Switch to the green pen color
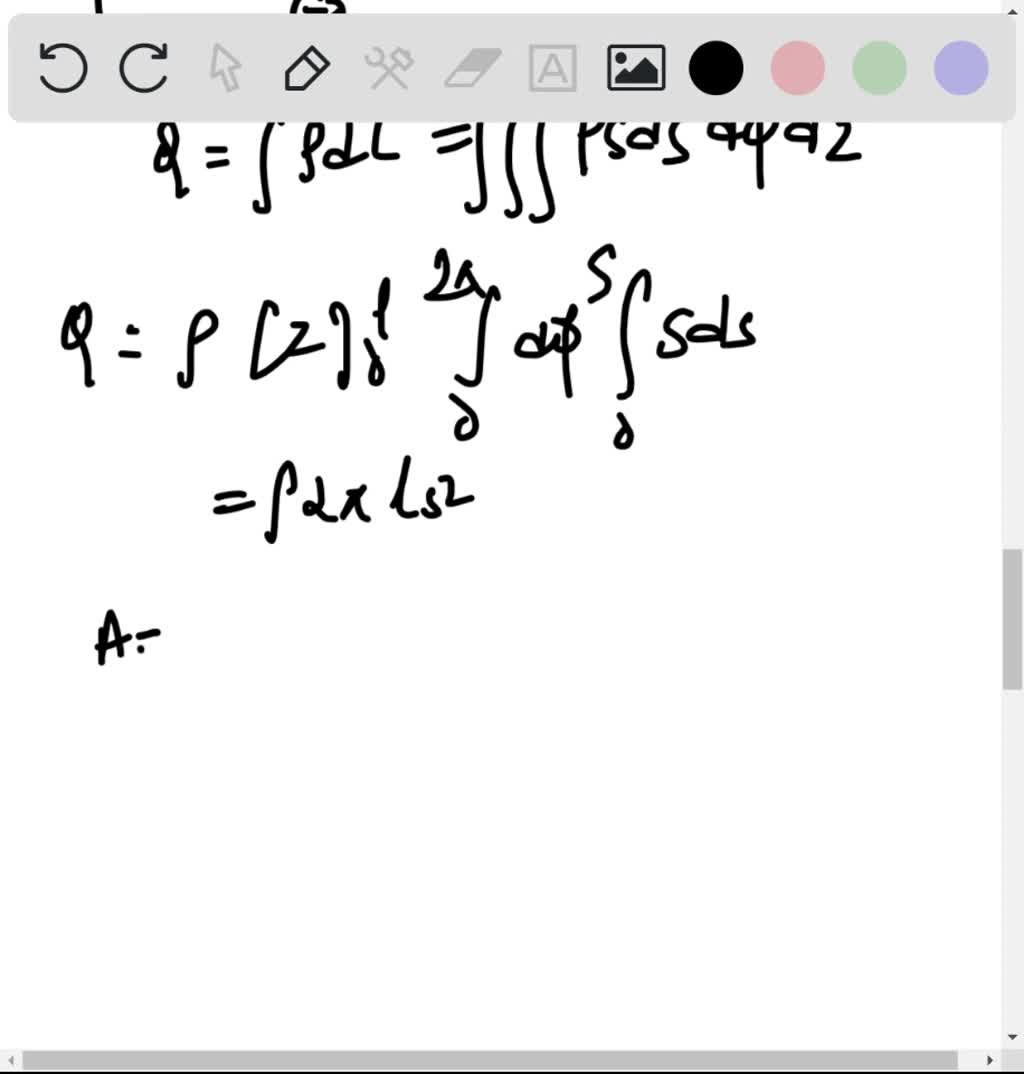 click(x=879, y=69)
